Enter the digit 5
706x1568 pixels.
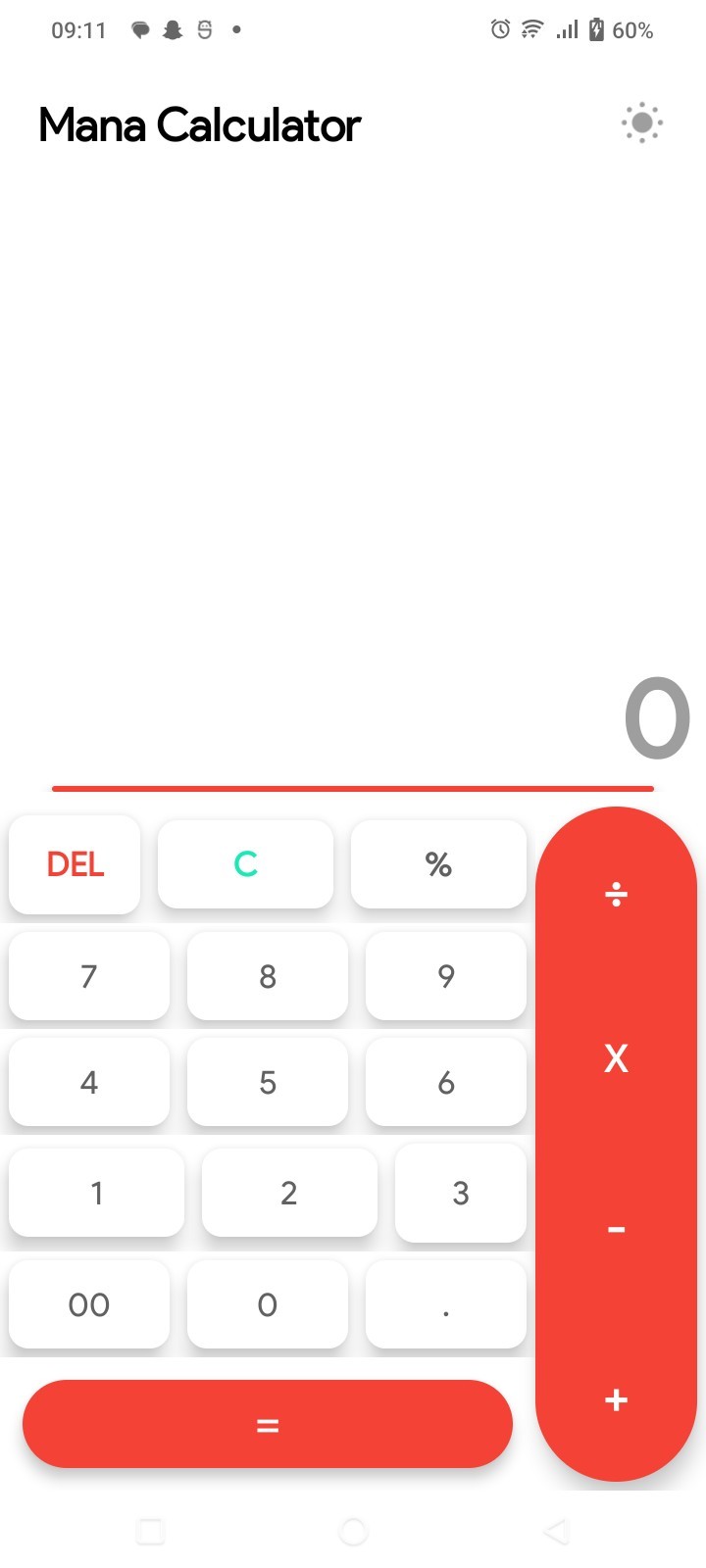(x=268, y=1082)
